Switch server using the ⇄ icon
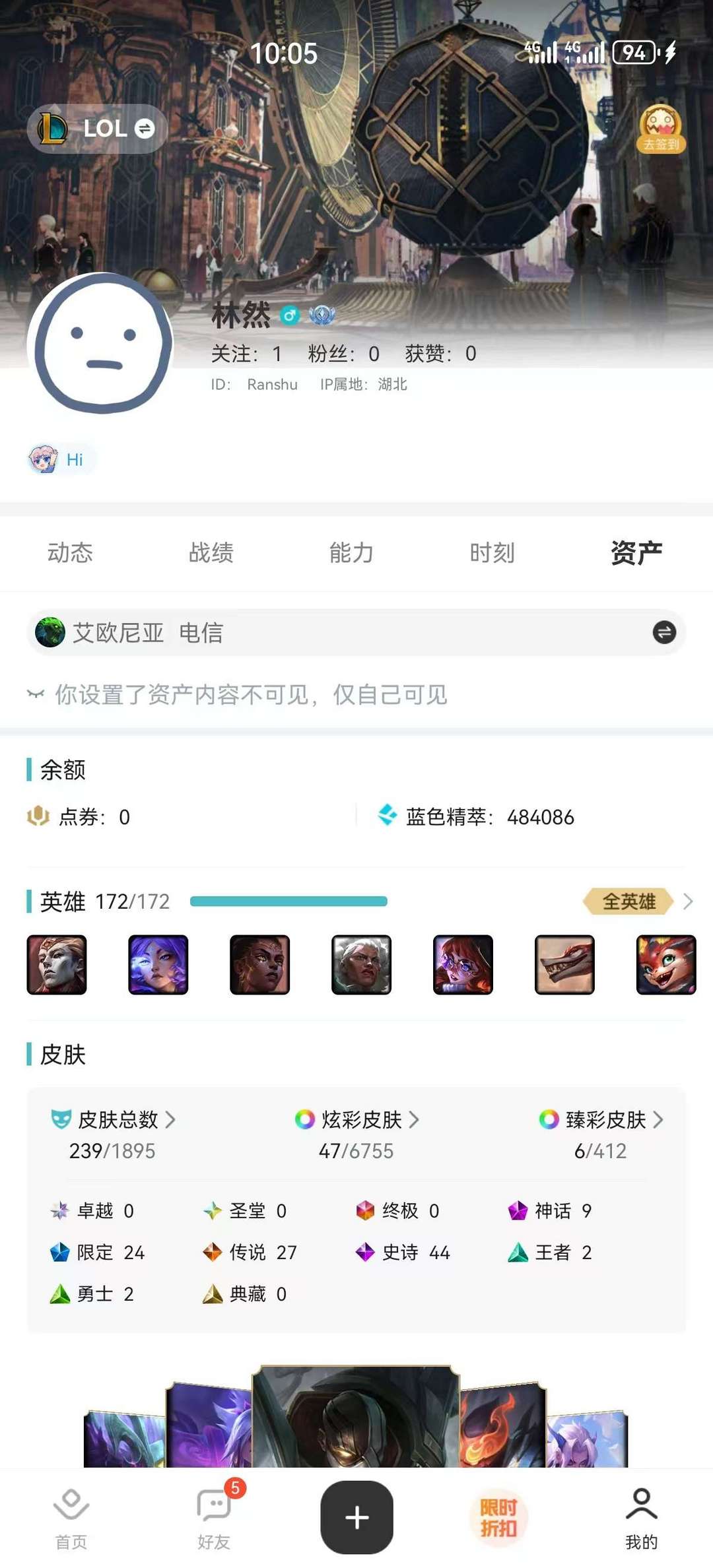This screenshot has height=1568, width=713. [663, 632]
